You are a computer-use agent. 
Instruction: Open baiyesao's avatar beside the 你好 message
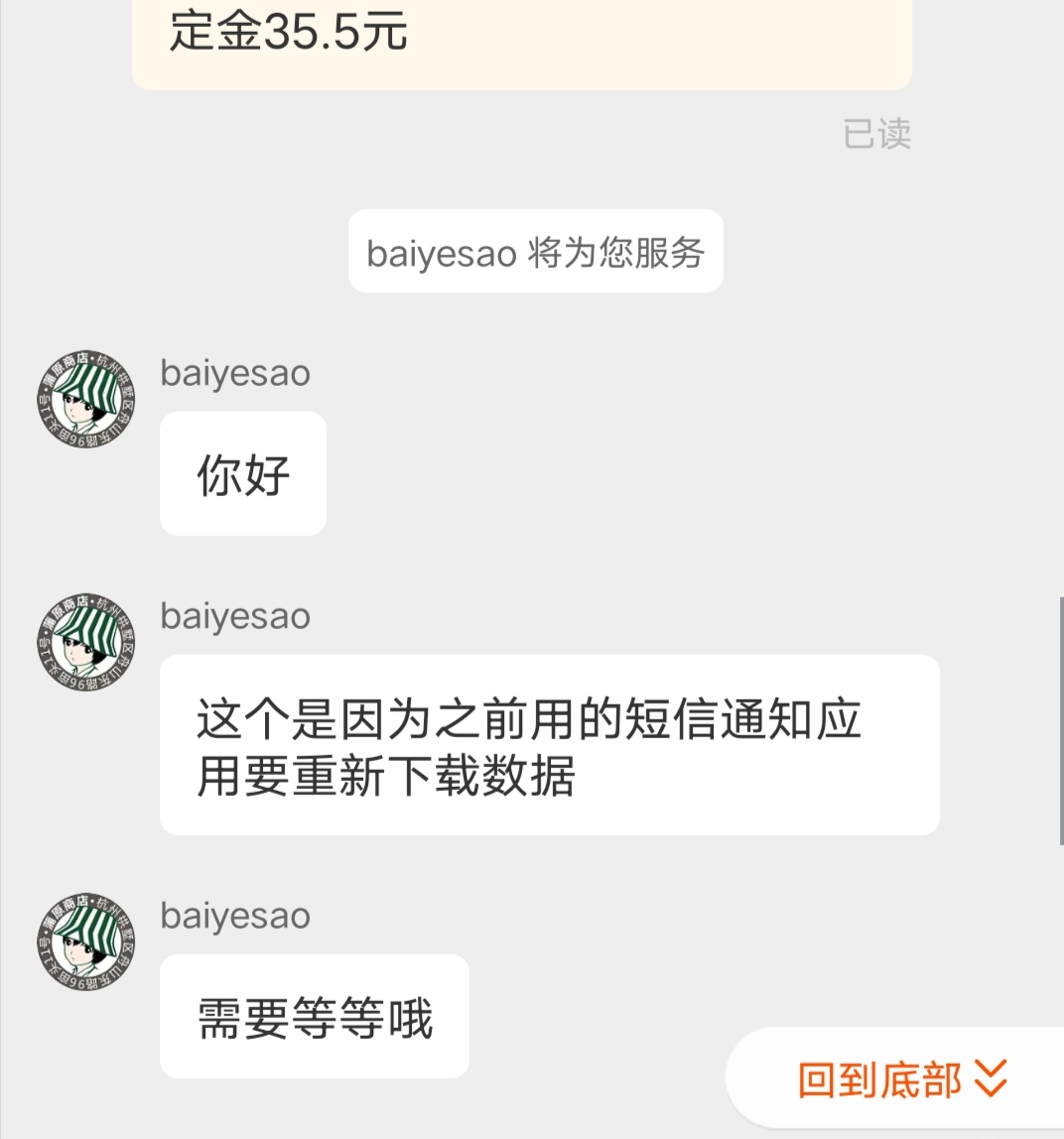tap(86, 400)
